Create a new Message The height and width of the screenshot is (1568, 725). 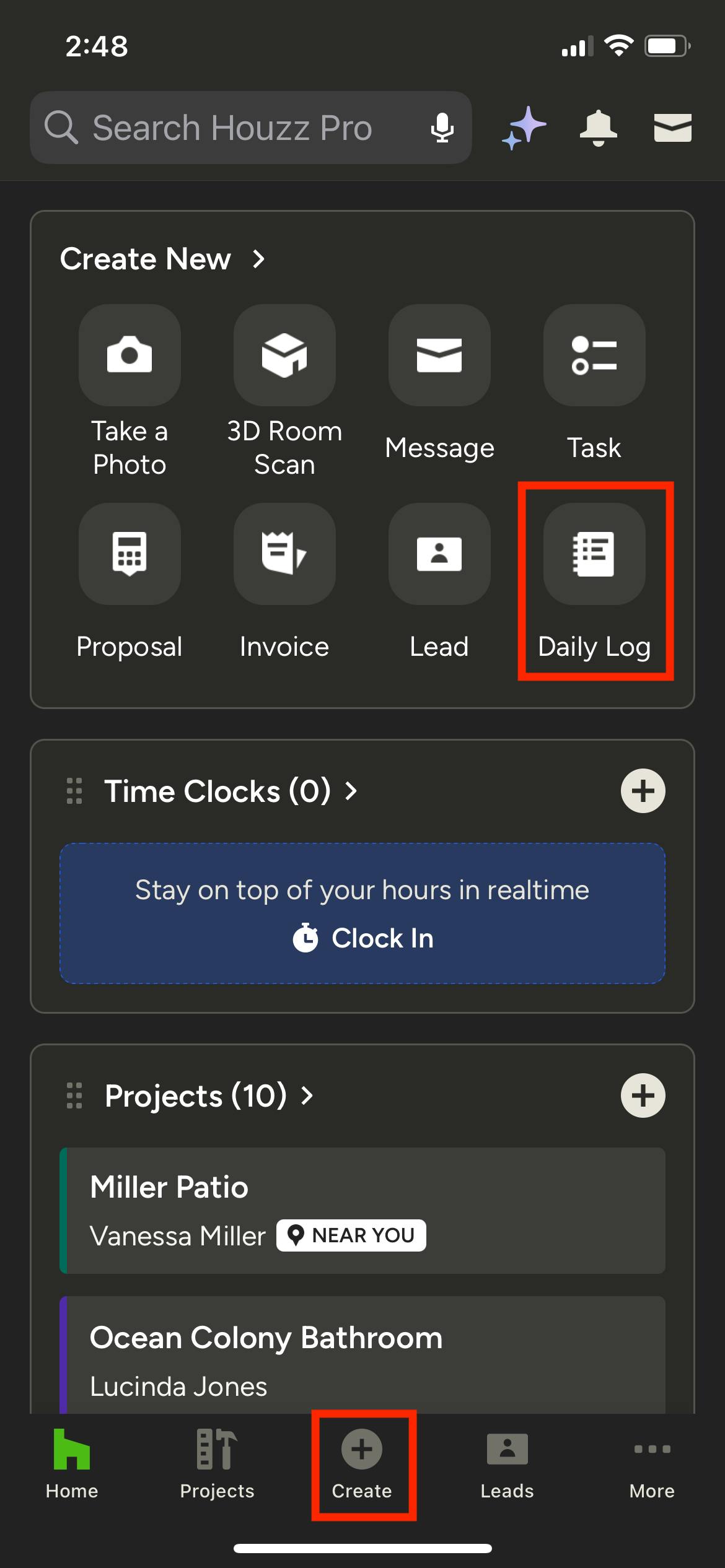tap(439, 355)
